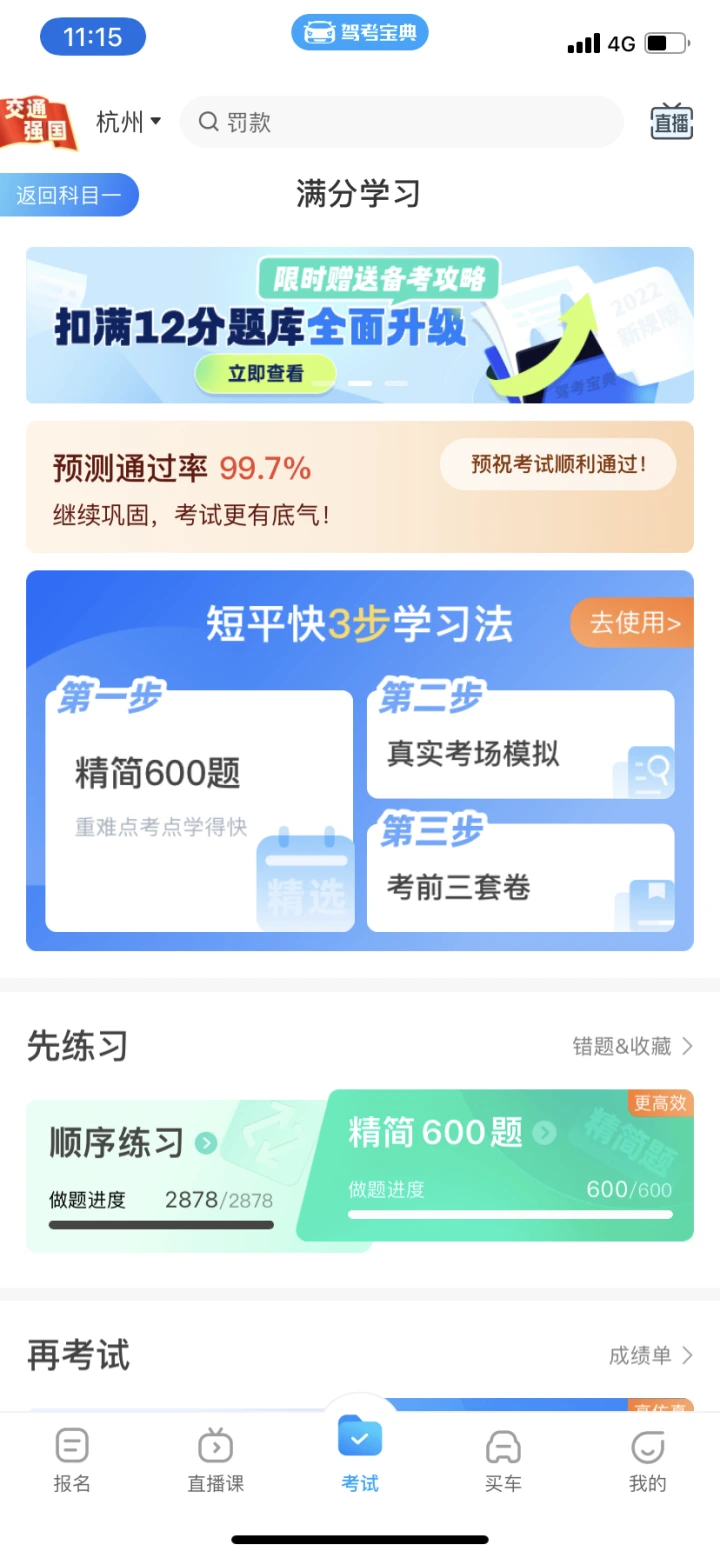720x1558 pixels.
Task: Start 顺序练习 practice card
Action: click(x=170, y=1174)
